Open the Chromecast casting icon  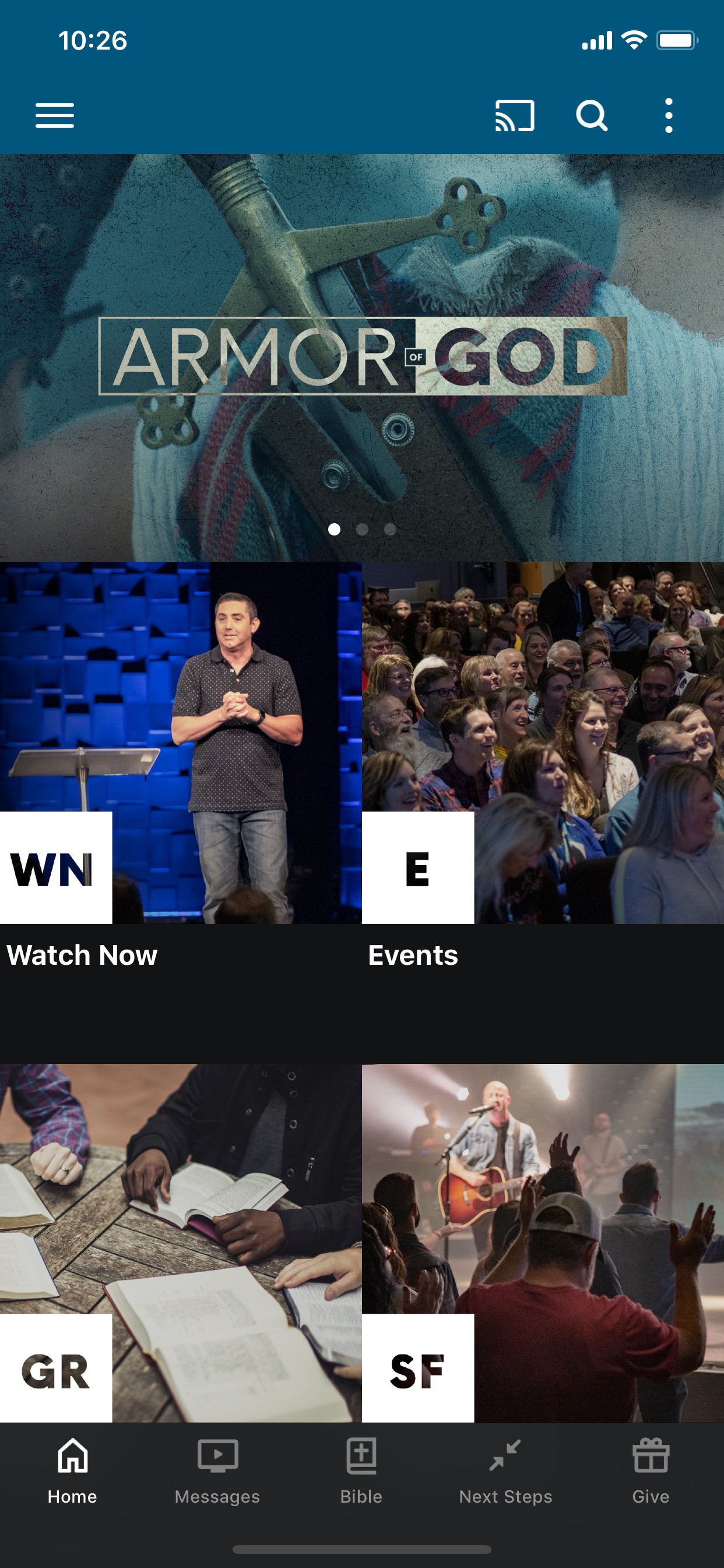pyautogui.click(x=514, y=116)
